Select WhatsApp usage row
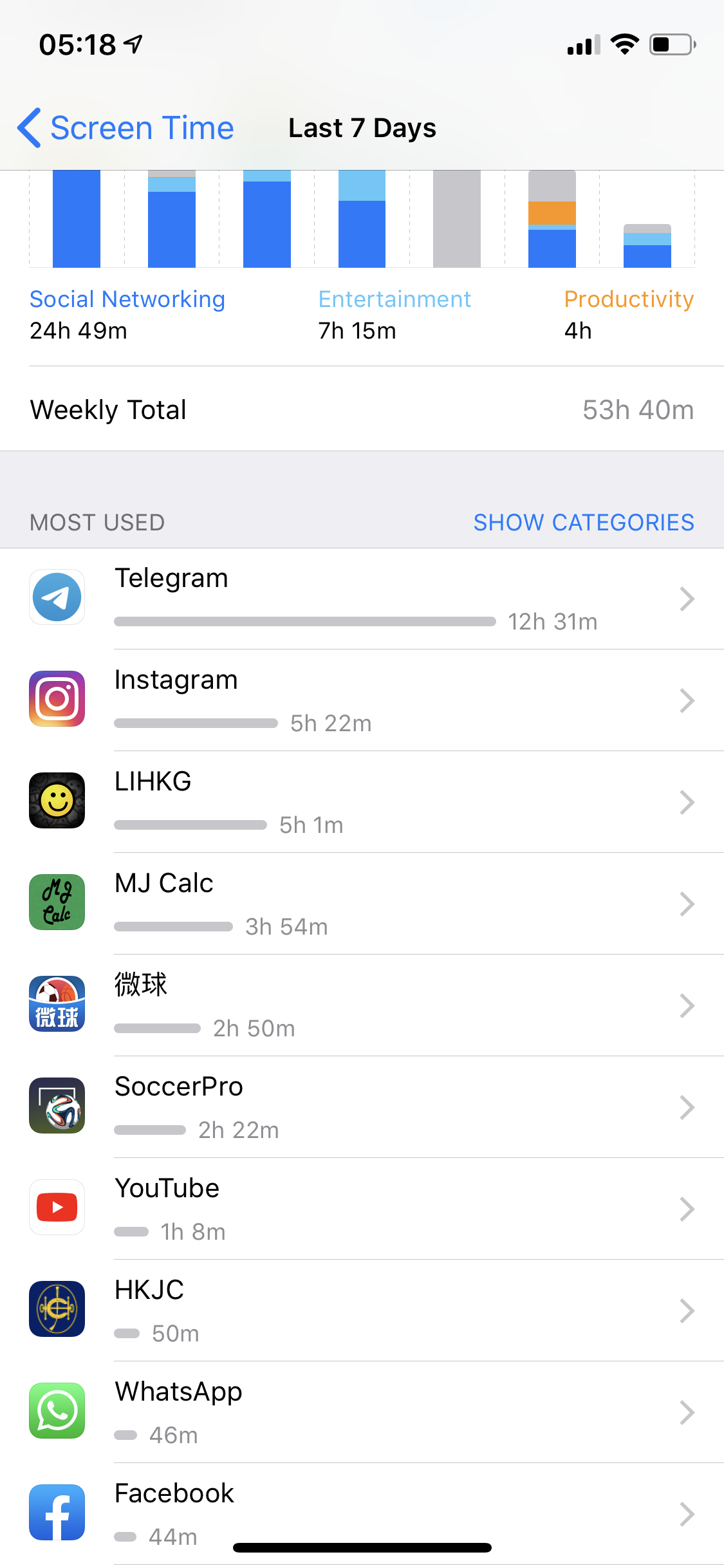 362,1412
